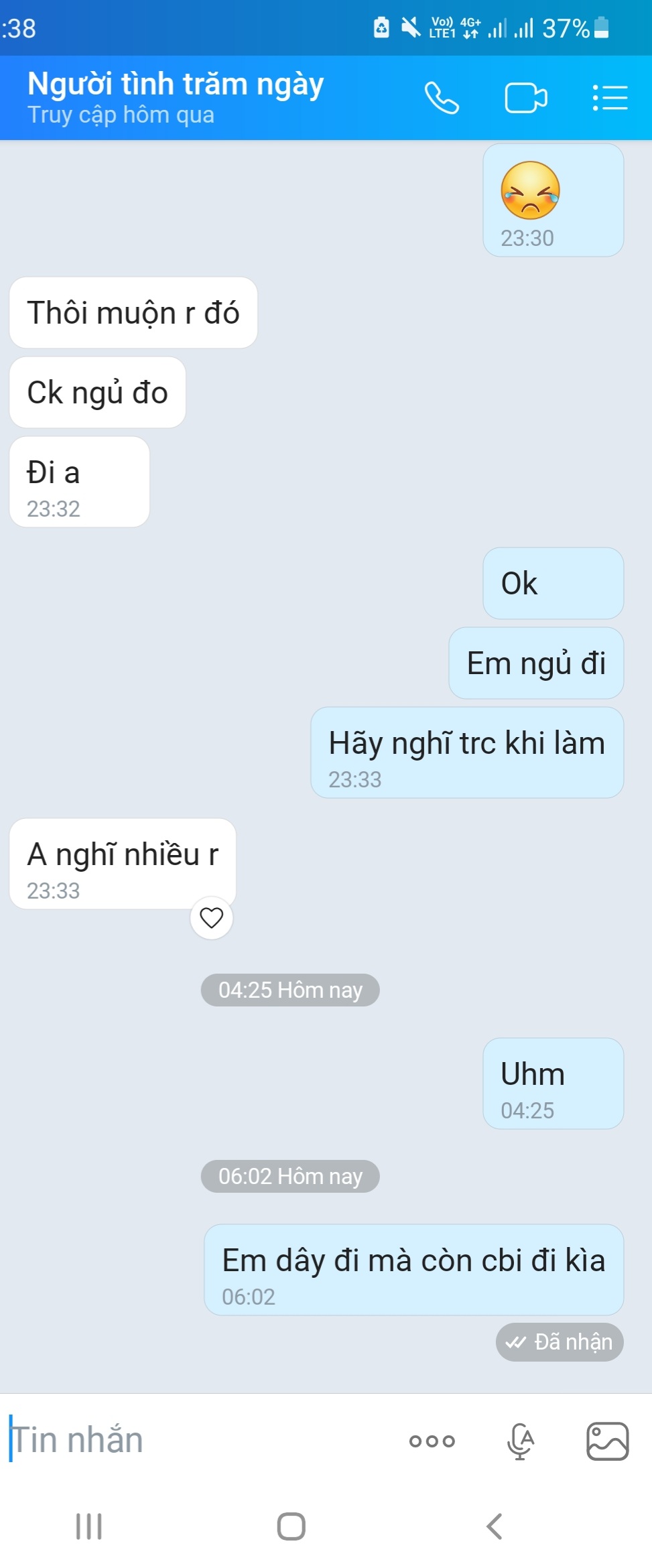Image resolution: width=652 pixels, height=1568 pixels.
Task: Record a voice message
Action: click(520, 1441)
